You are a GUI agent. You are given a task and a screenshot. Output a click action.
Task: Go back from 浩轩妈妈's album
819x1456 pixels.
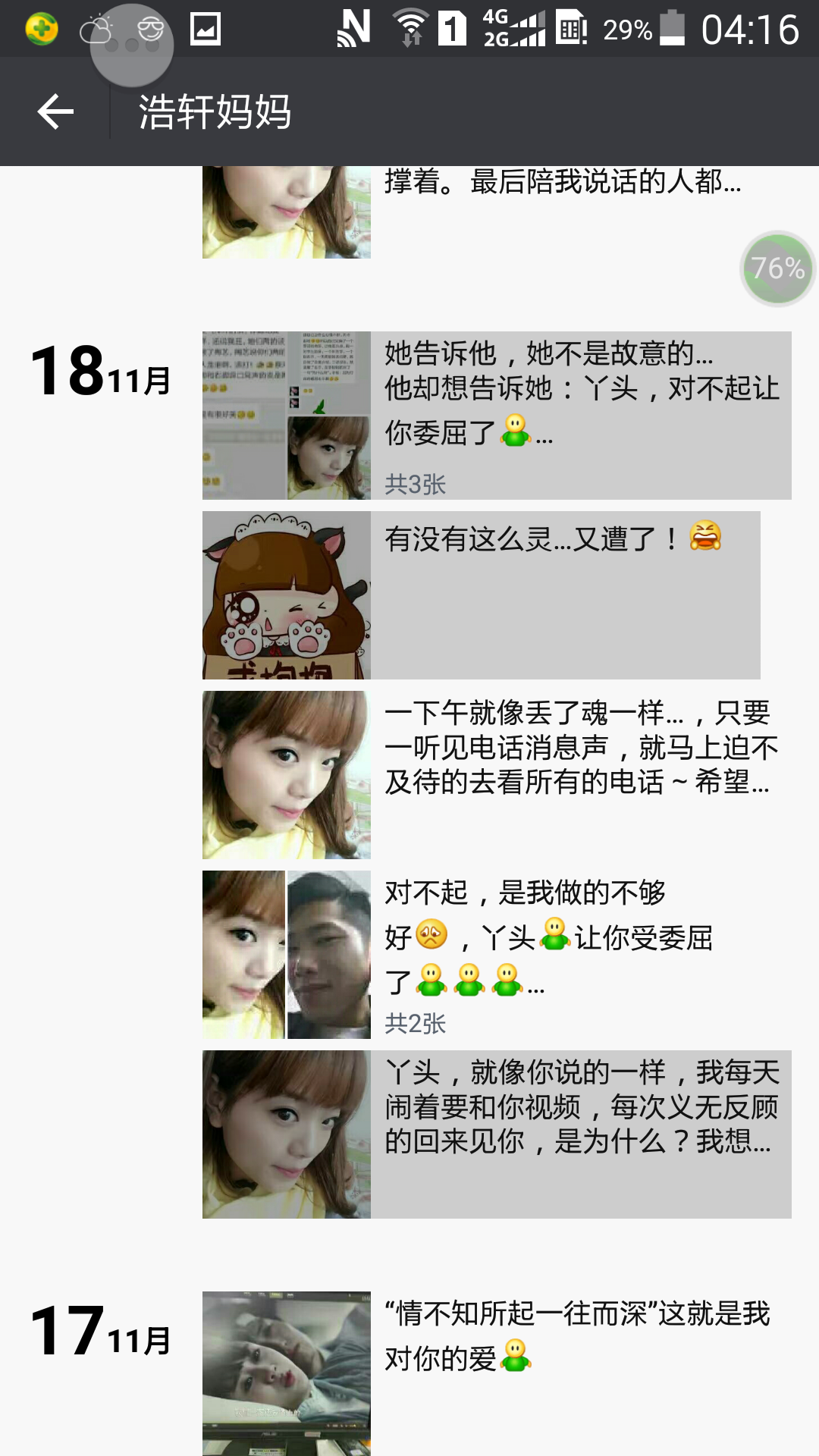point(55,112)
